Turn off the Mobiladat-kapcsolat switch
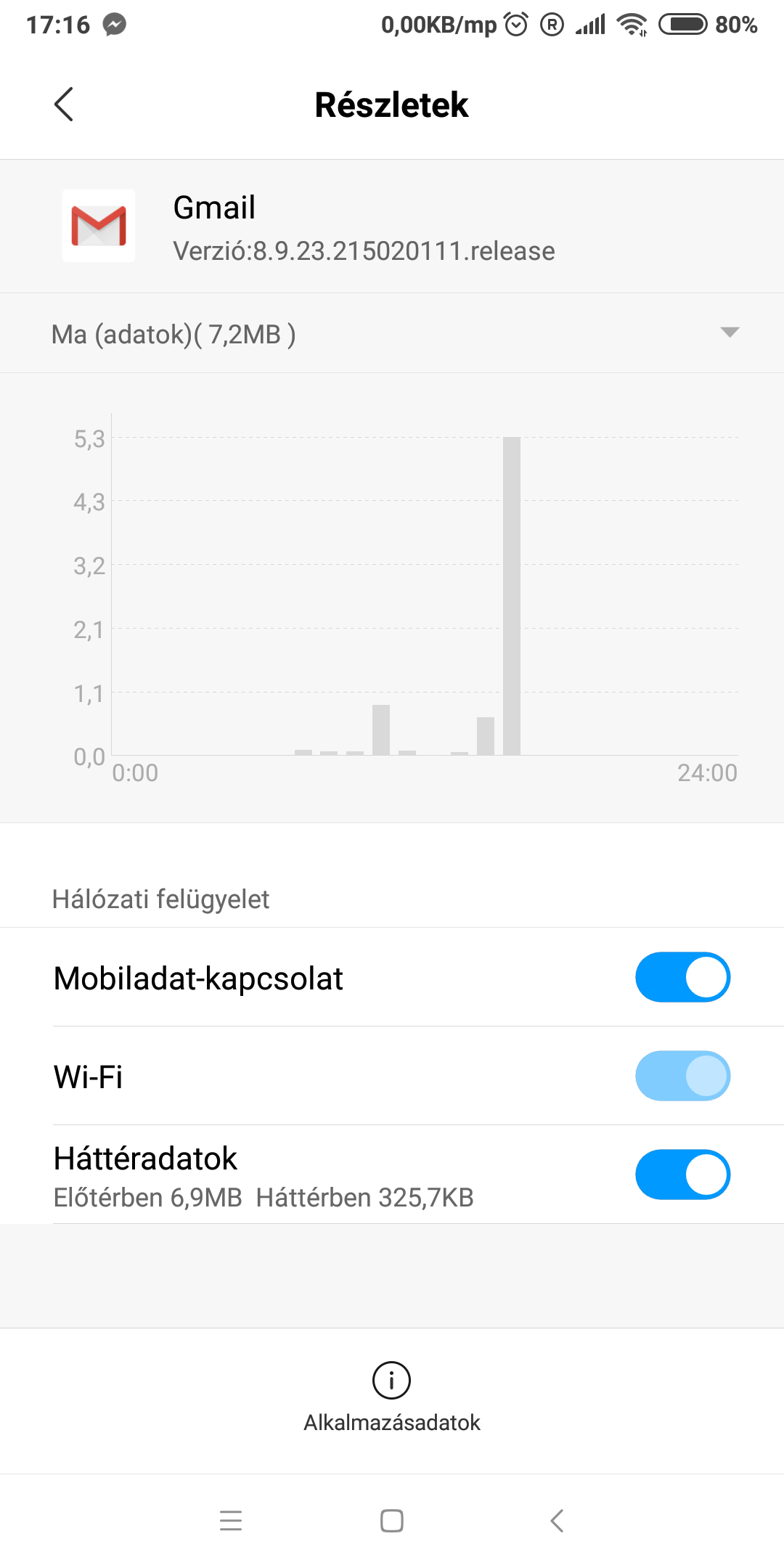The image size is (784, 1568). [x=682, y=977]
